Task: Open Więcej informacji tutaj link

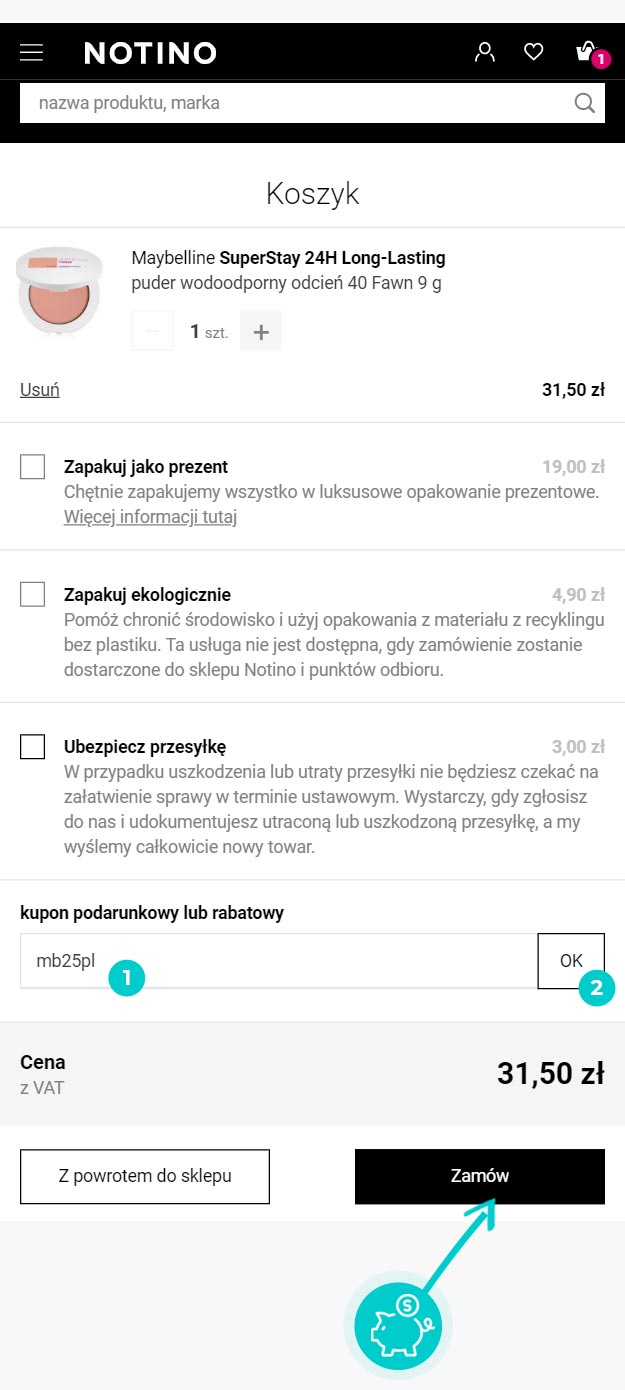Action: click(x=150, y=517)
